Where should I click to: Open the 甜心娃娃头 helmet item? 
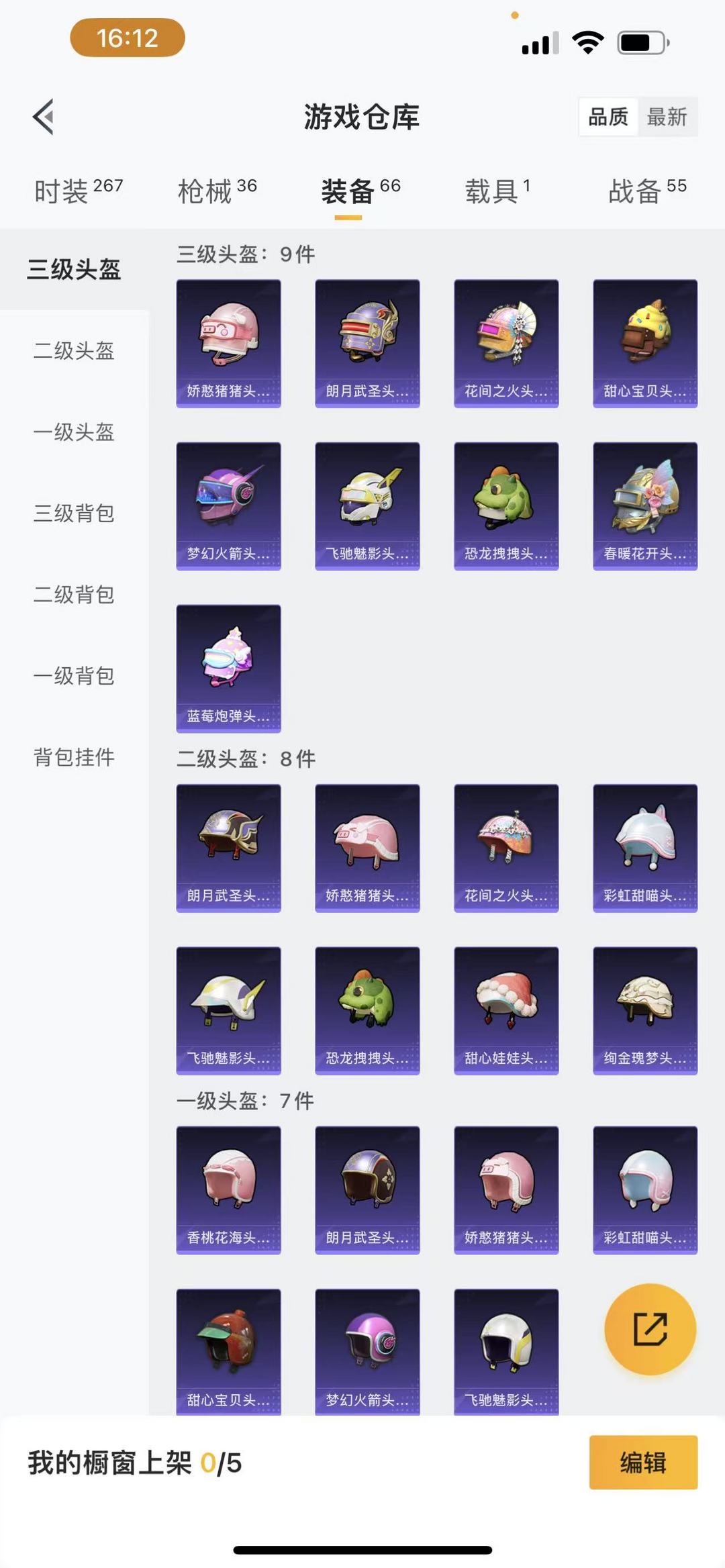[506, 1011]
